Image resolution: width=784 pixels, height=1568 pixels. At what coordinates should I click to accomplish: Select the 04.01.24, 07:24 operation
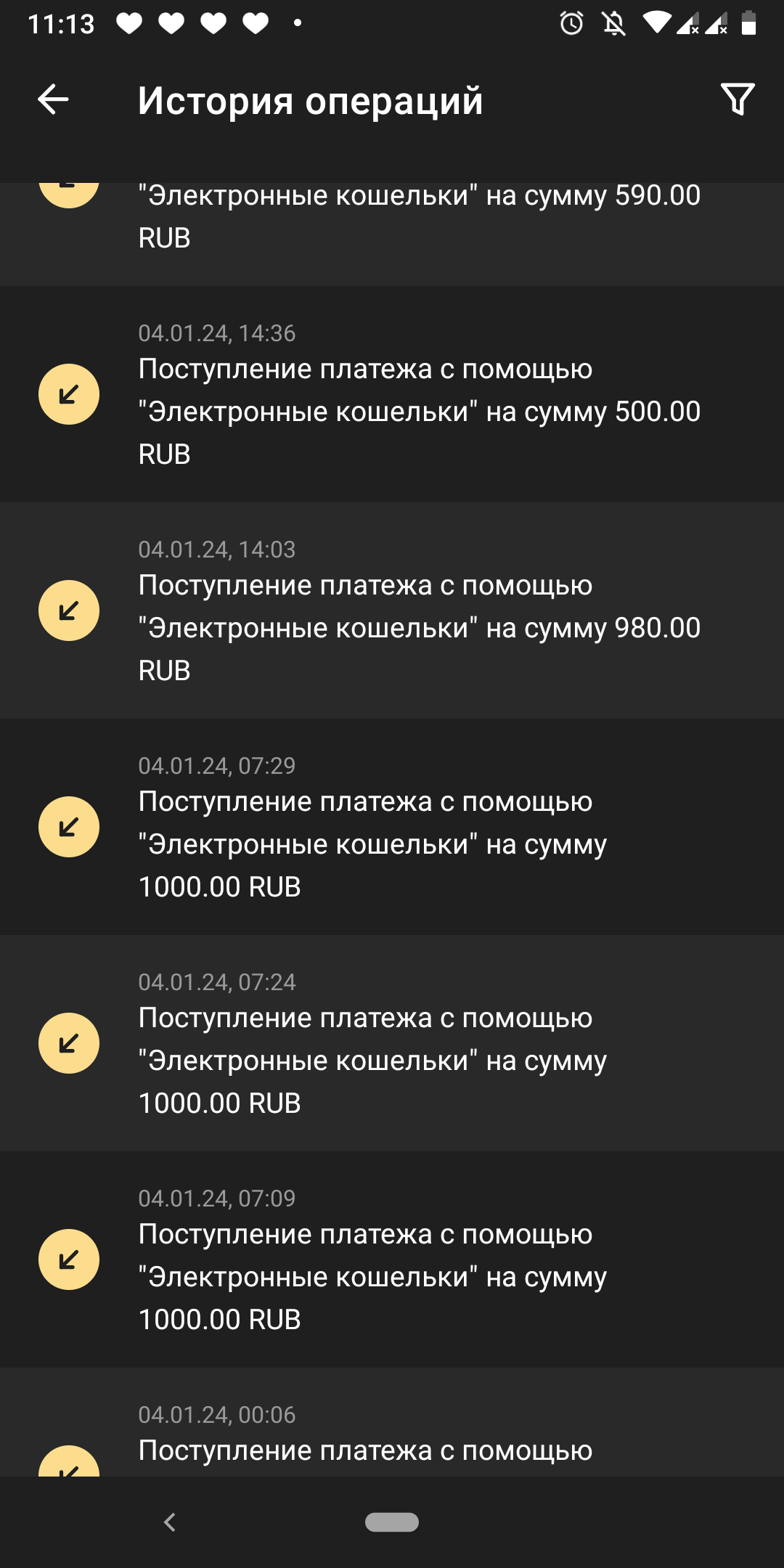click(392, 1043)
